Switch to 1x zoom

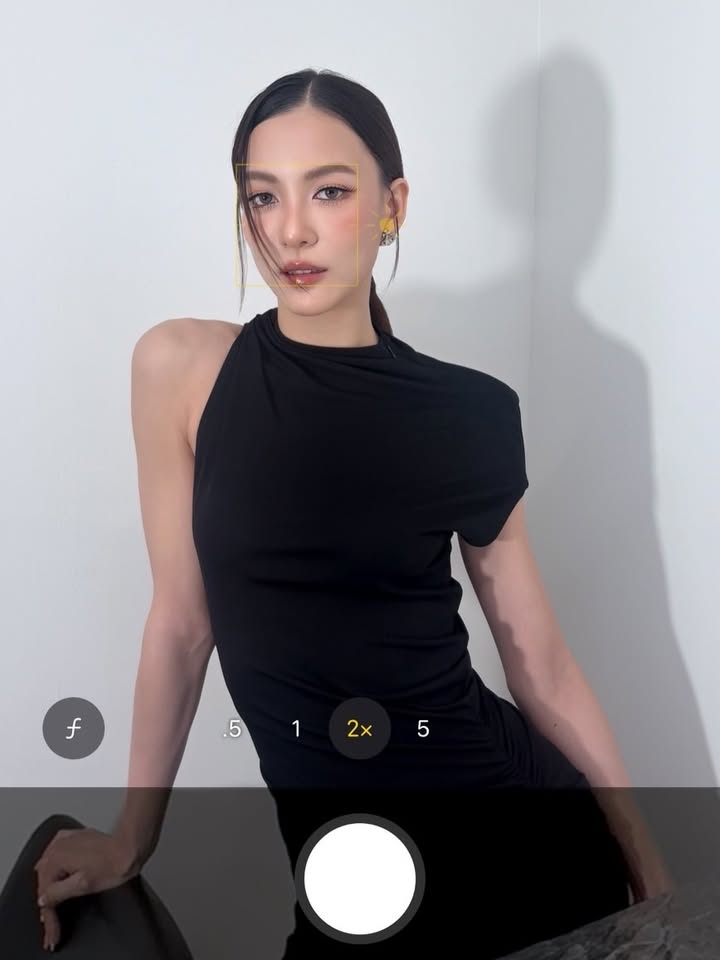(295, 729)
